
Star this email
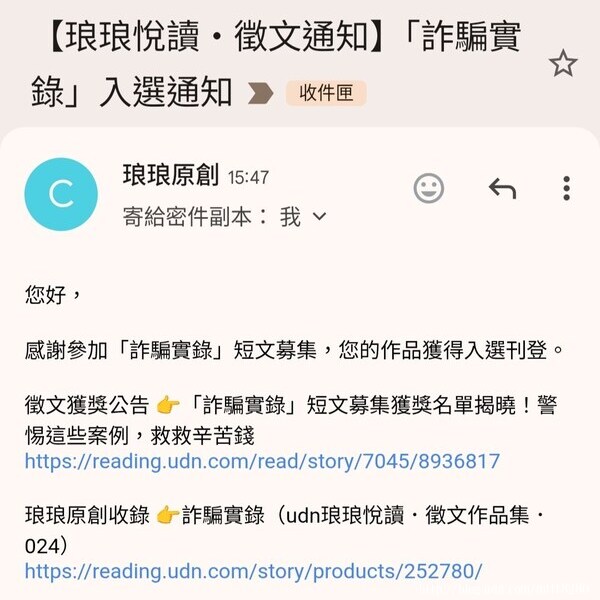pyautogui.click(x=563, y=64)
